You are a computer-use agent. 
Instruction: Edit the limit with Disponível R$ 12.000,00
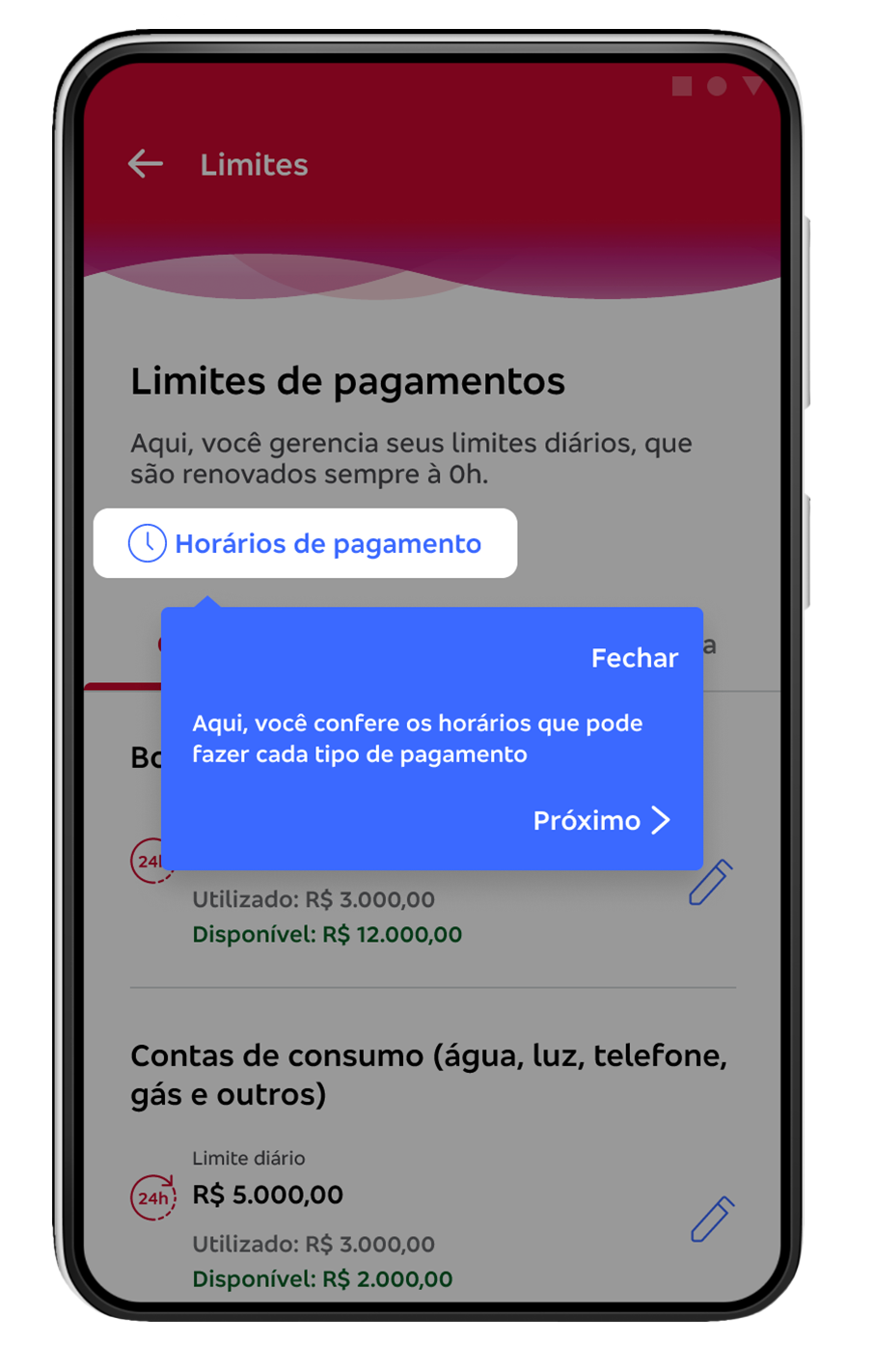(x=711, y=882)
